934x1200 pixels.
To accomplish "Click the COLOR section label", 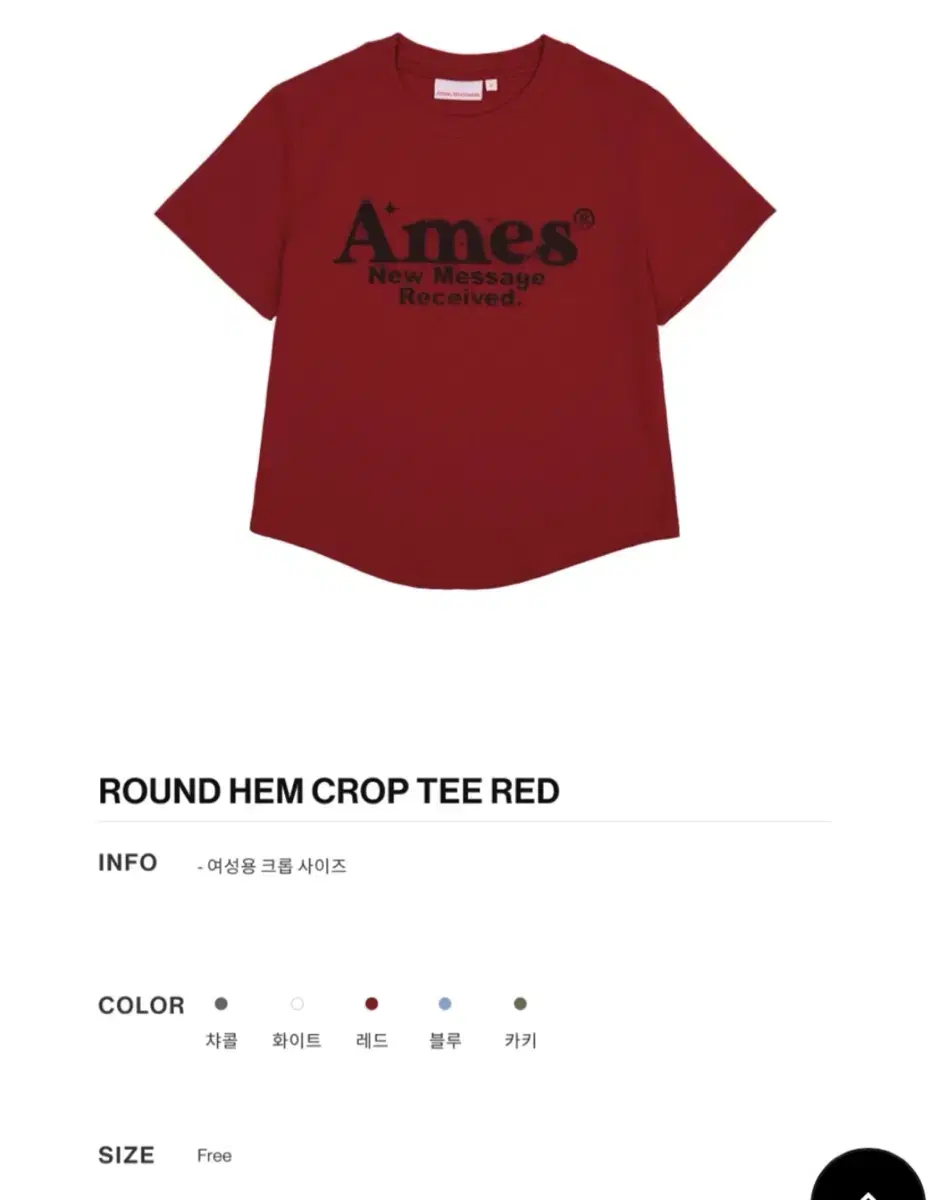I will click(142, 1005).
